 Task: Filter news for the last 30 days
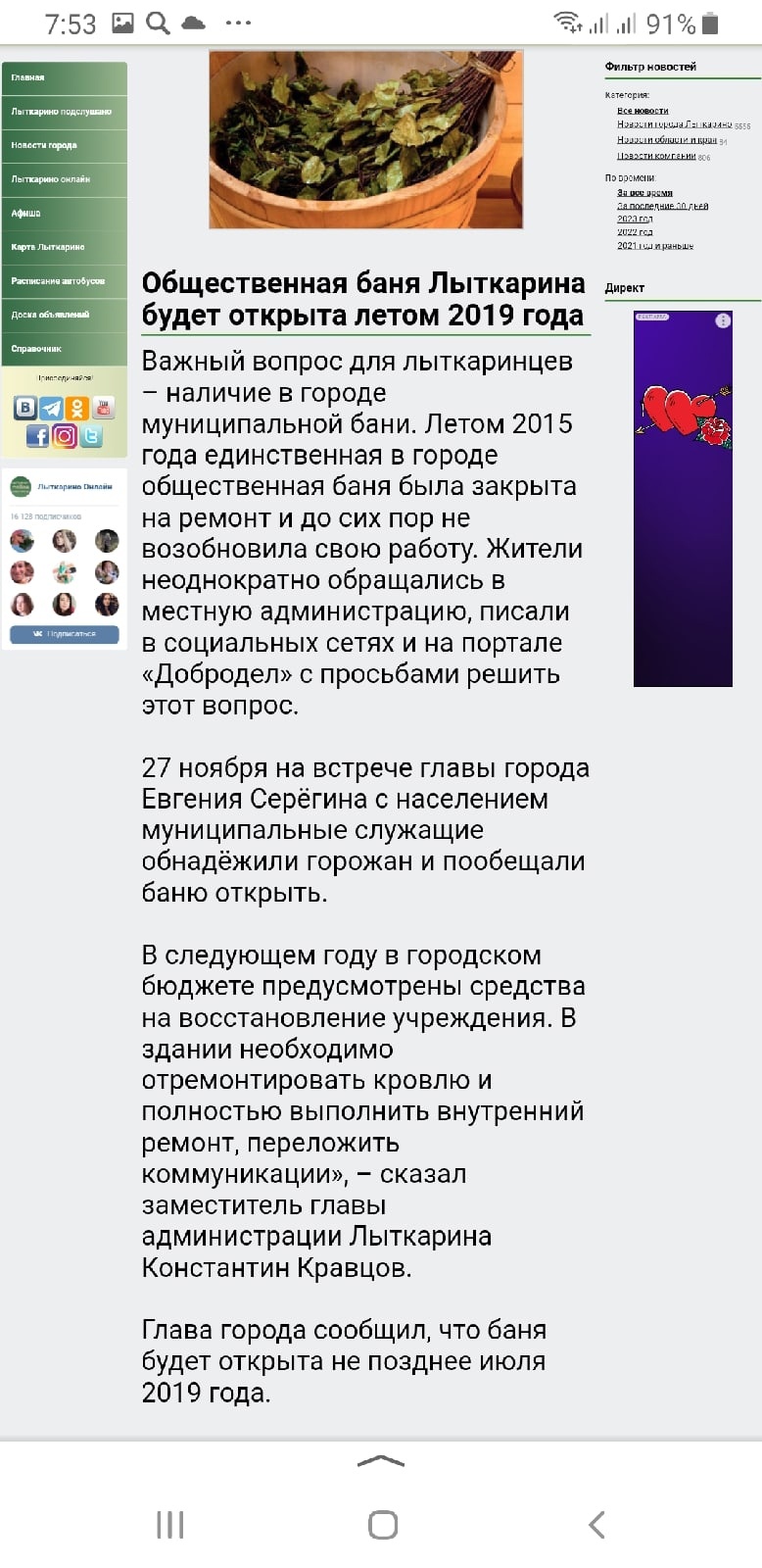(662, 206)
